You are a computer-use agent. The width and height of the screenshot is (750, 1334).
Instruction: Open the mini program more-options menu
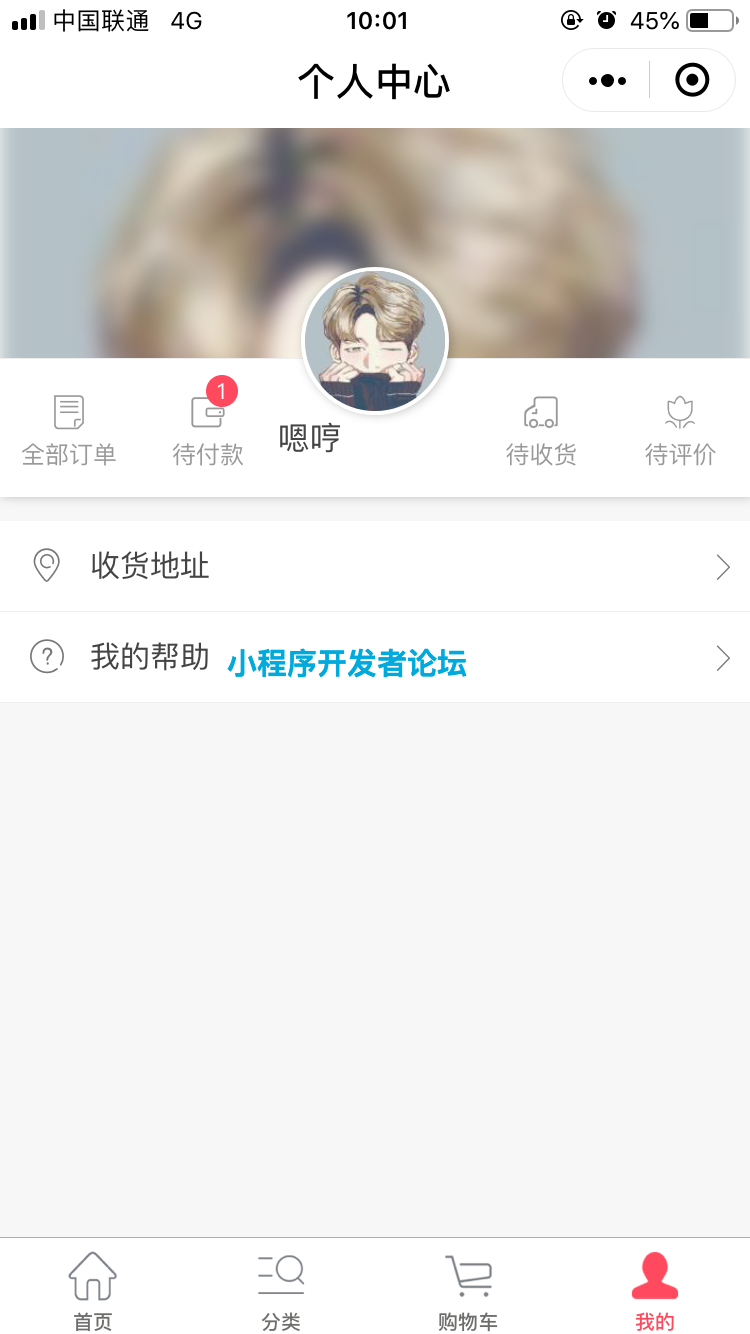tap(608, 80)
